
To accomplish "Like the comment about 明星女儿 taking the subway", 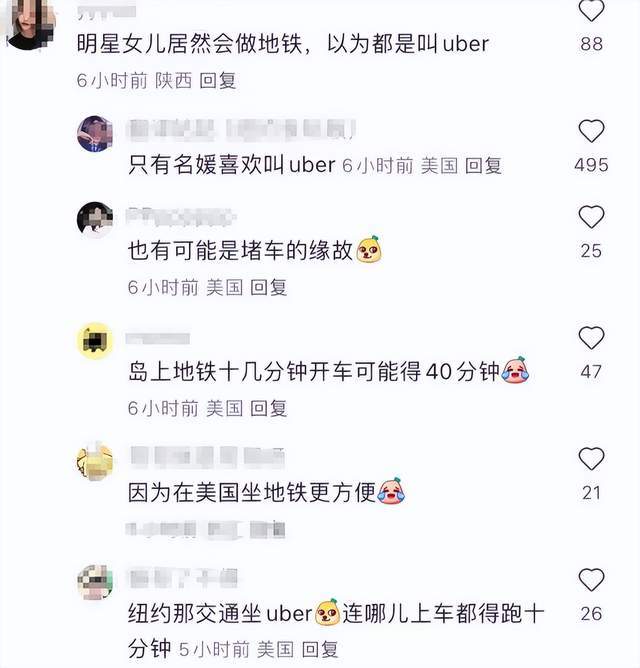I will pyautogui.click(x=592, y=12).
